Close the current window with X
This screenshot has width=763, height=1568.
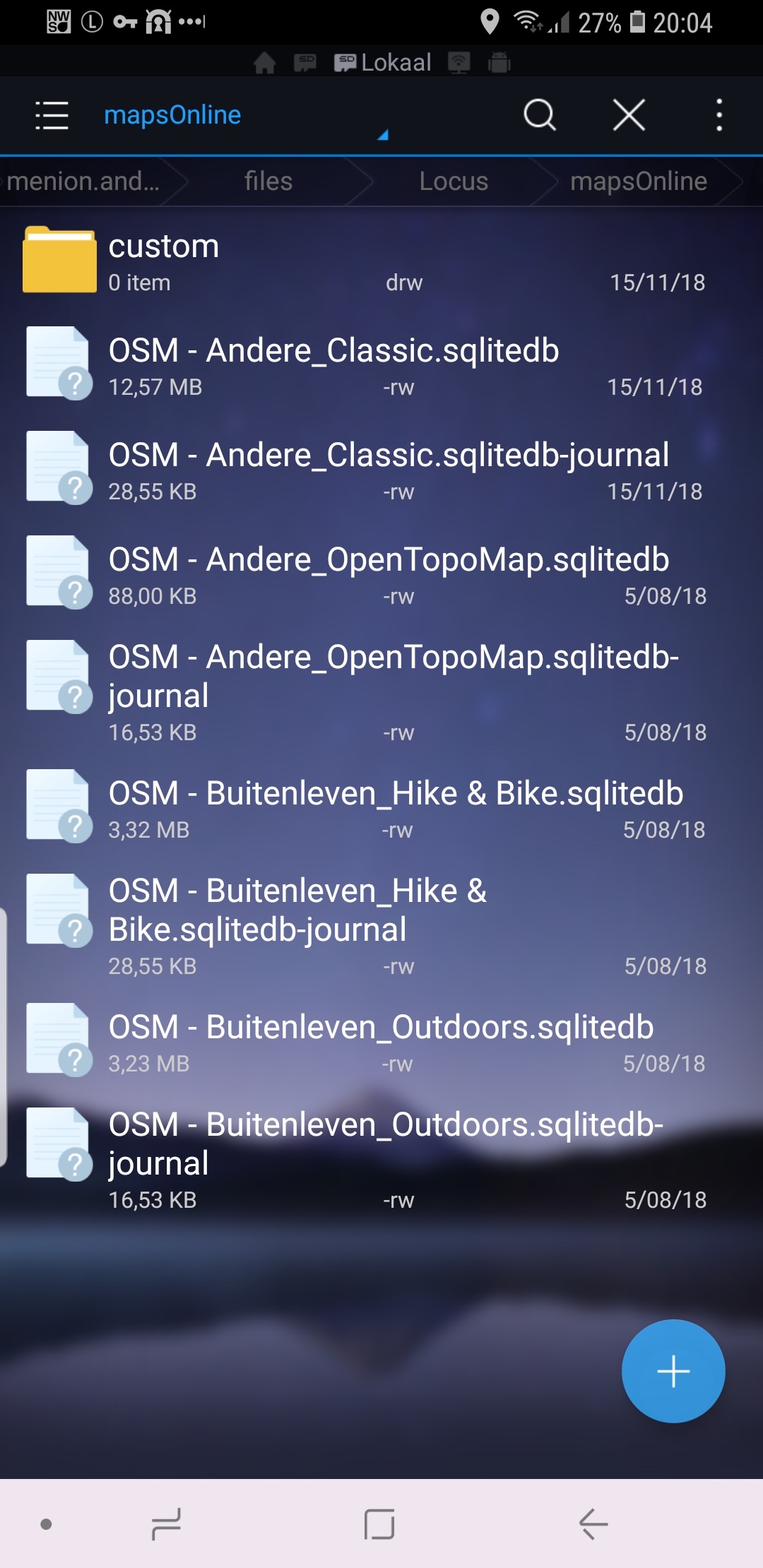pos(629,115)
